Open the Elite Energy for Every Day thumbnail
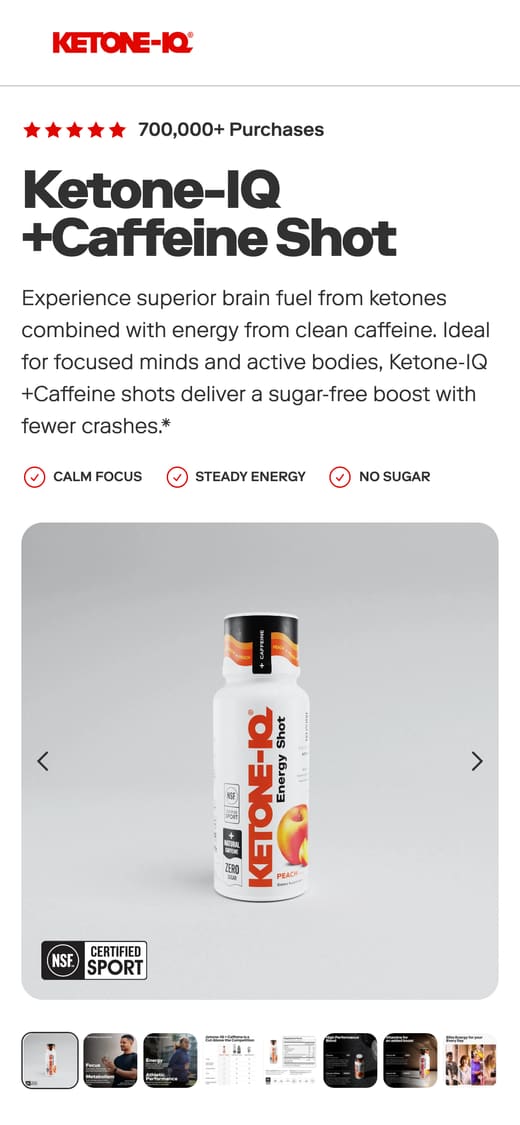Image resolution: width=520 pixels, height=1125 pixels. pos(471,1060)
